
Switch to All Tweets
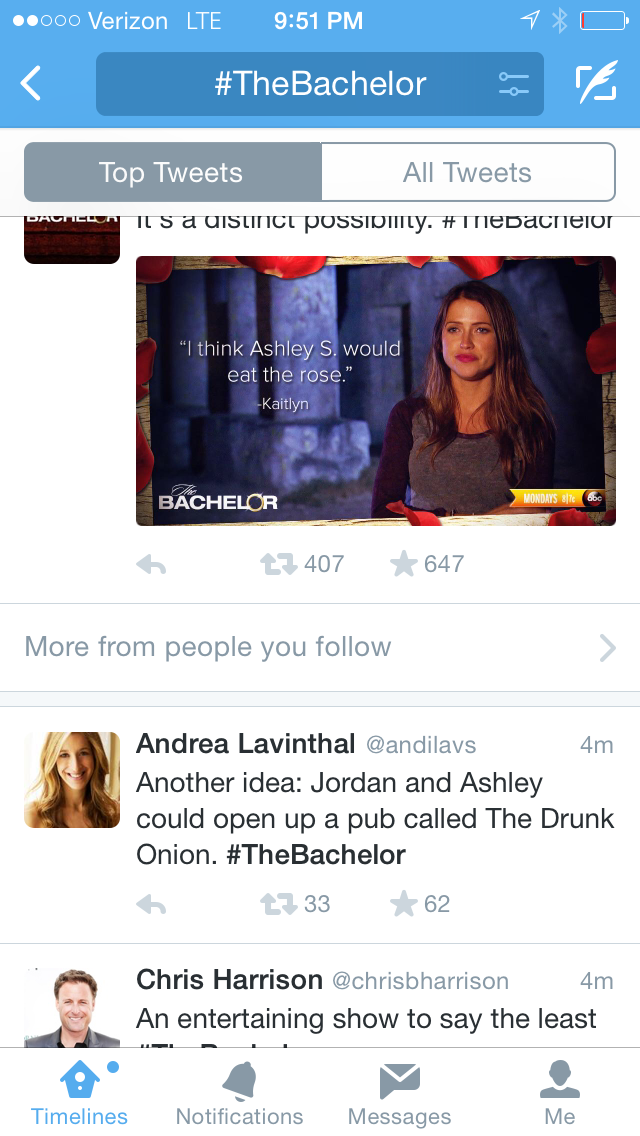[467, 172]
